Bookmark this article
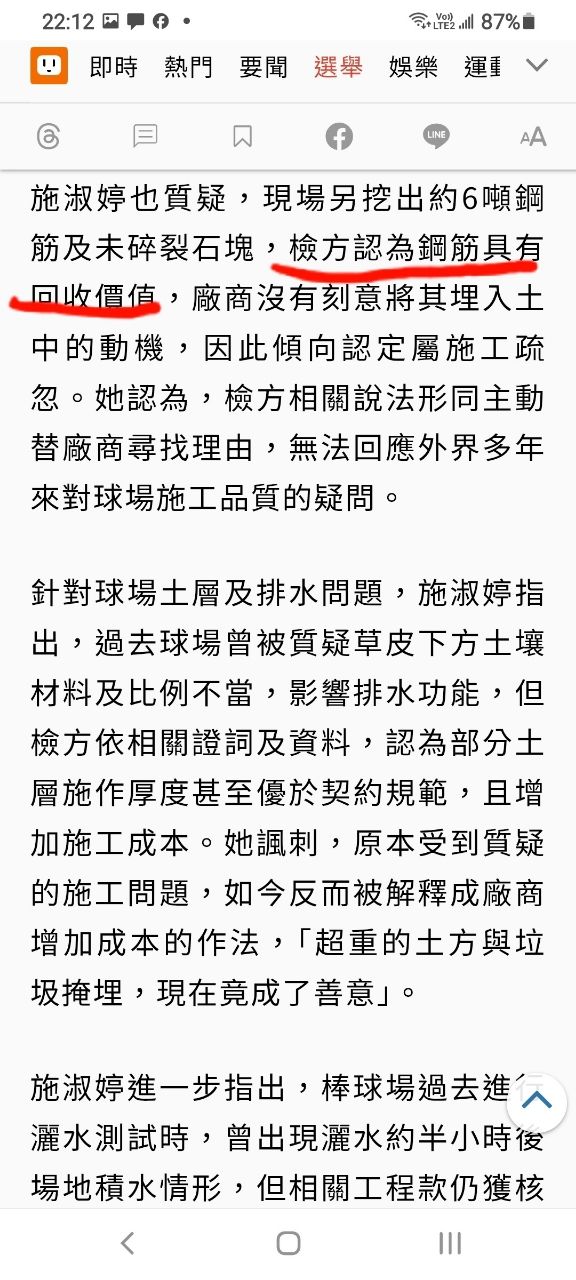This screenshot has width=576, height=1280. [242, 137]
